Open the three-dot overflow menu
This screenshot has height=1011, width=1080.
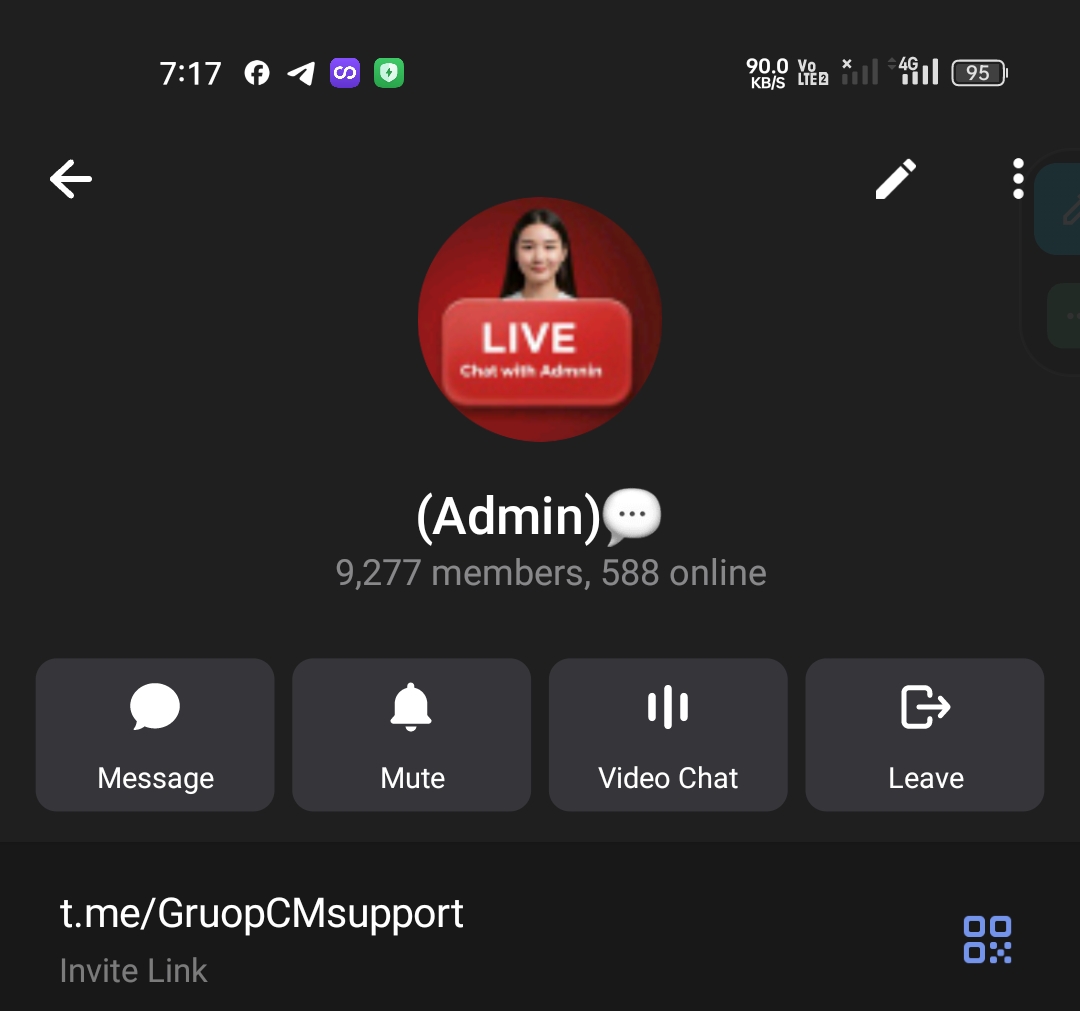[x=1017, y=179]
